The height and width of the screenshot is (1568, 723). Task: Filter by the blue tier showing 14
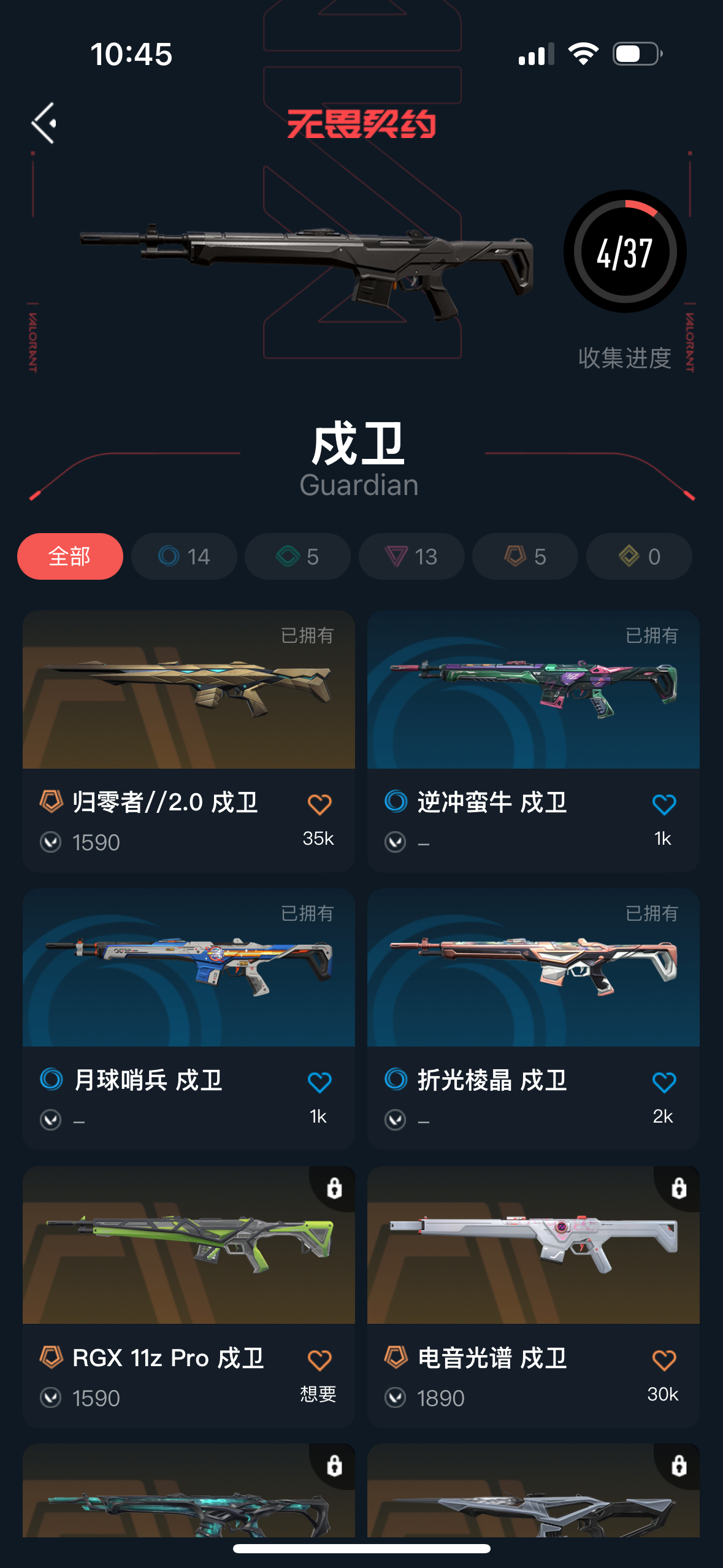click(184, 556)
